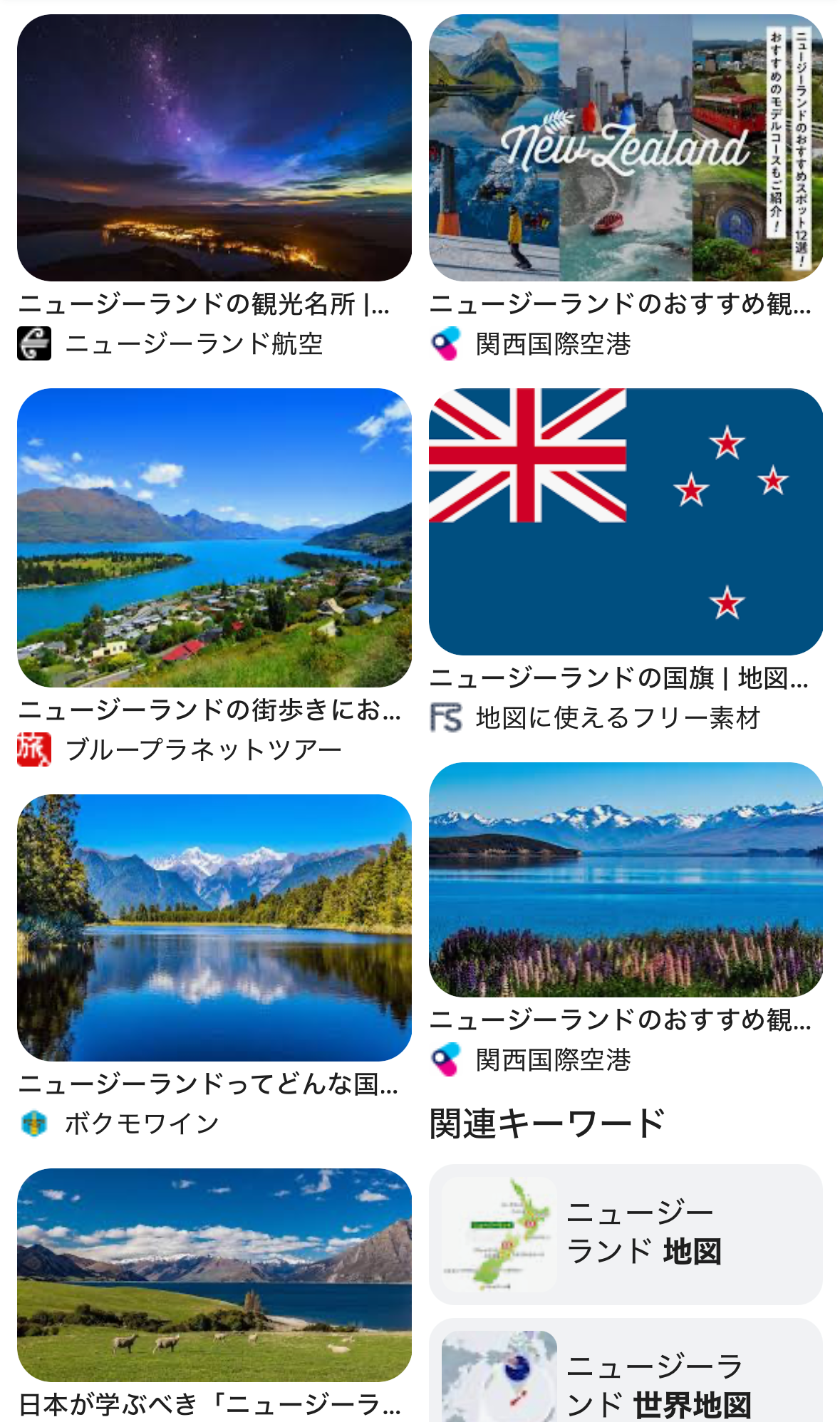Open the ブループラネットツアー lakeside town image
Viewport: 840px width, 1422px height.
tap(214, 537)
